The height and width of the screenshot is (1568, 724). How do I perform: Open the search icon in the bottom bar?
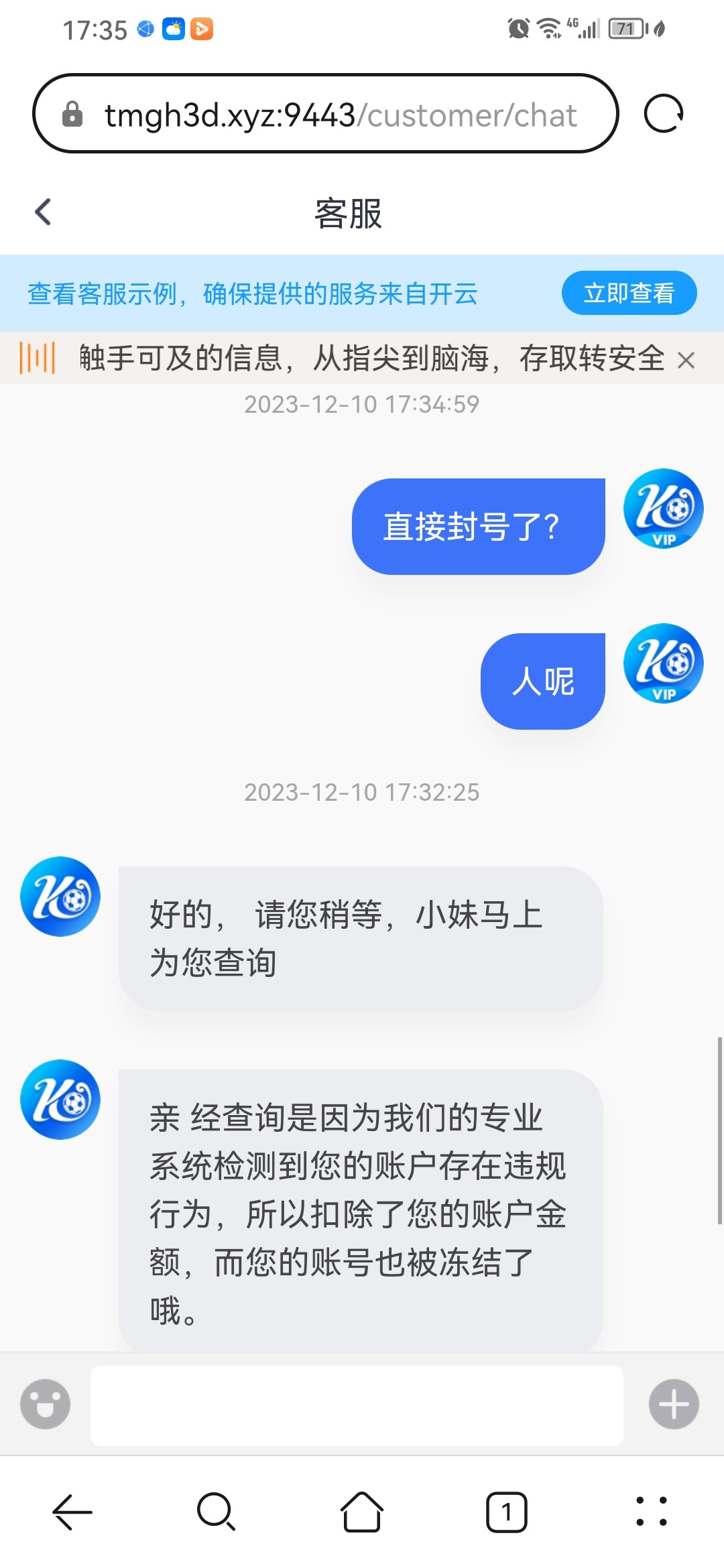pos(215,1512)
